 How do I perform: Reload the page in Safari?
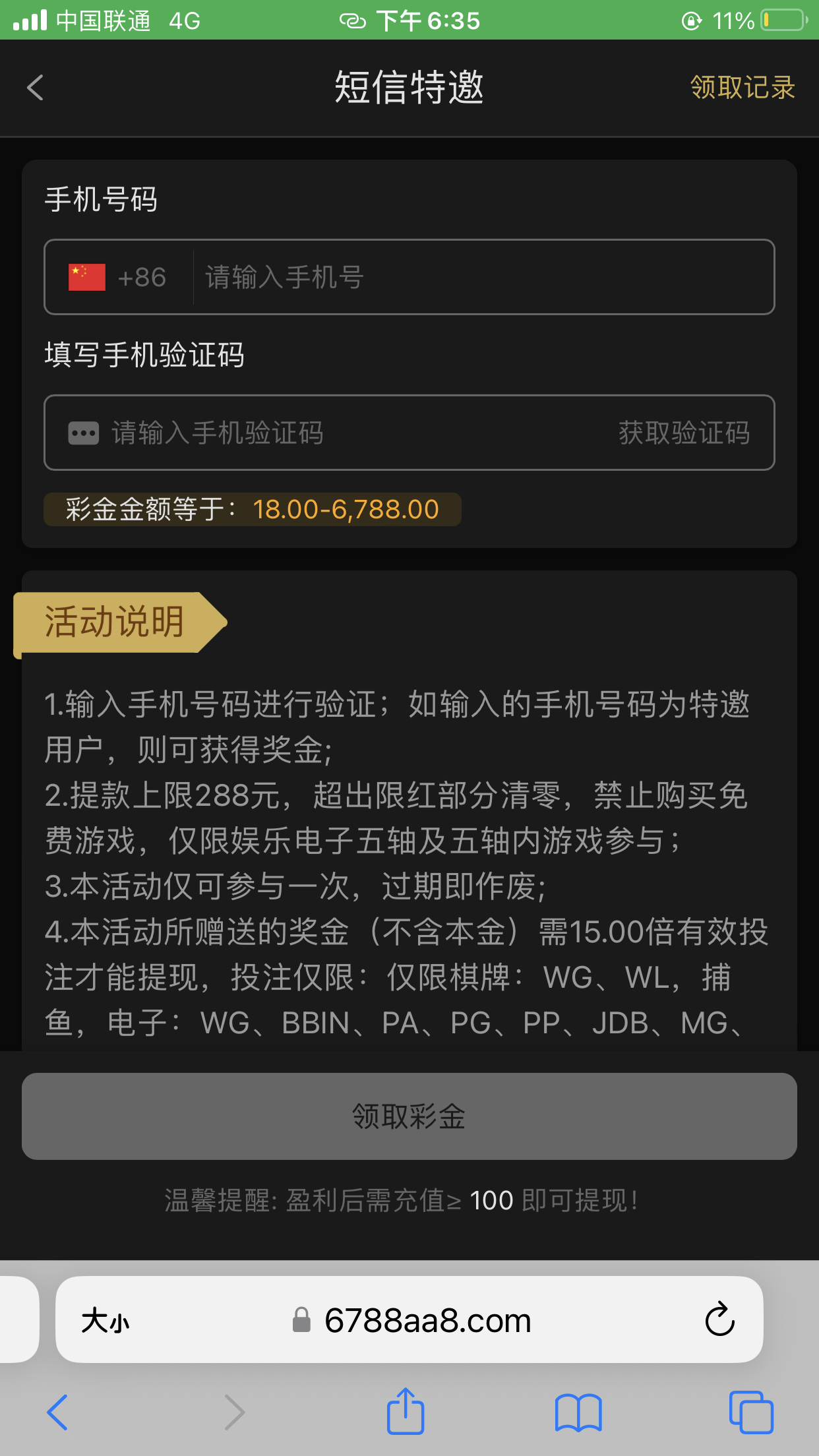719,1319
